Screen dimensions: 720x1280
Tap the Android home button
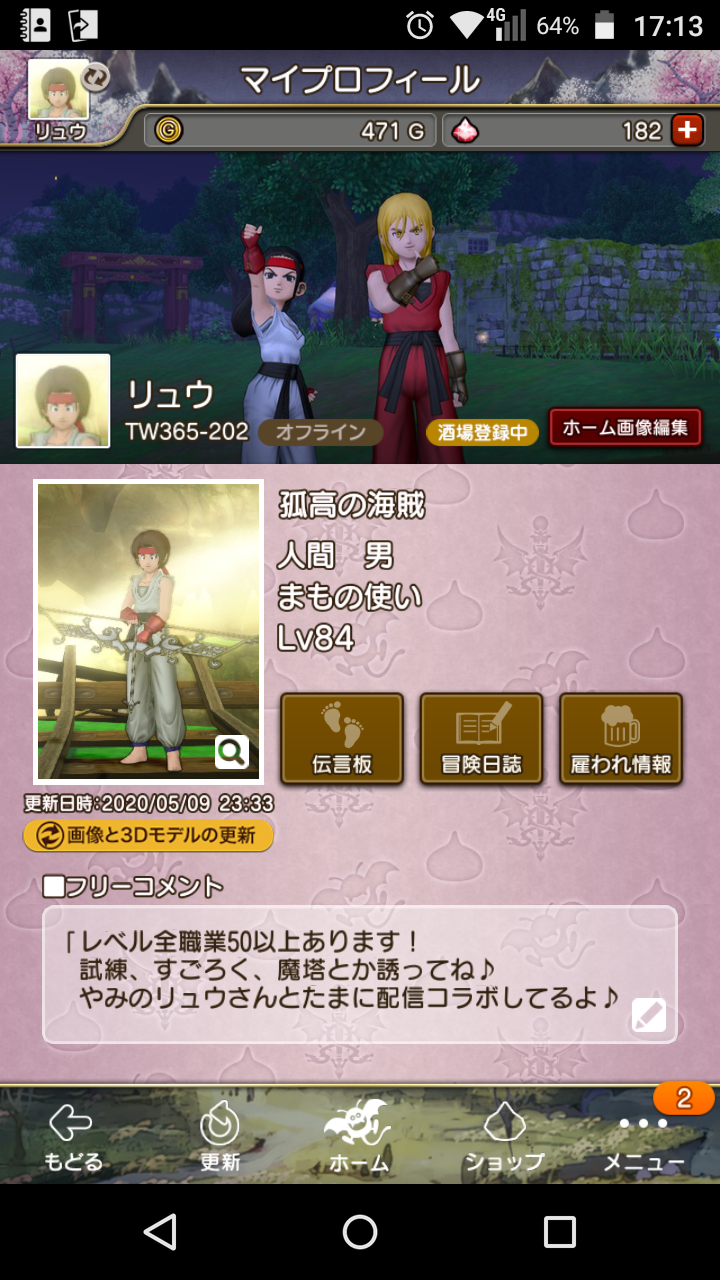[x=360, y=1232]
